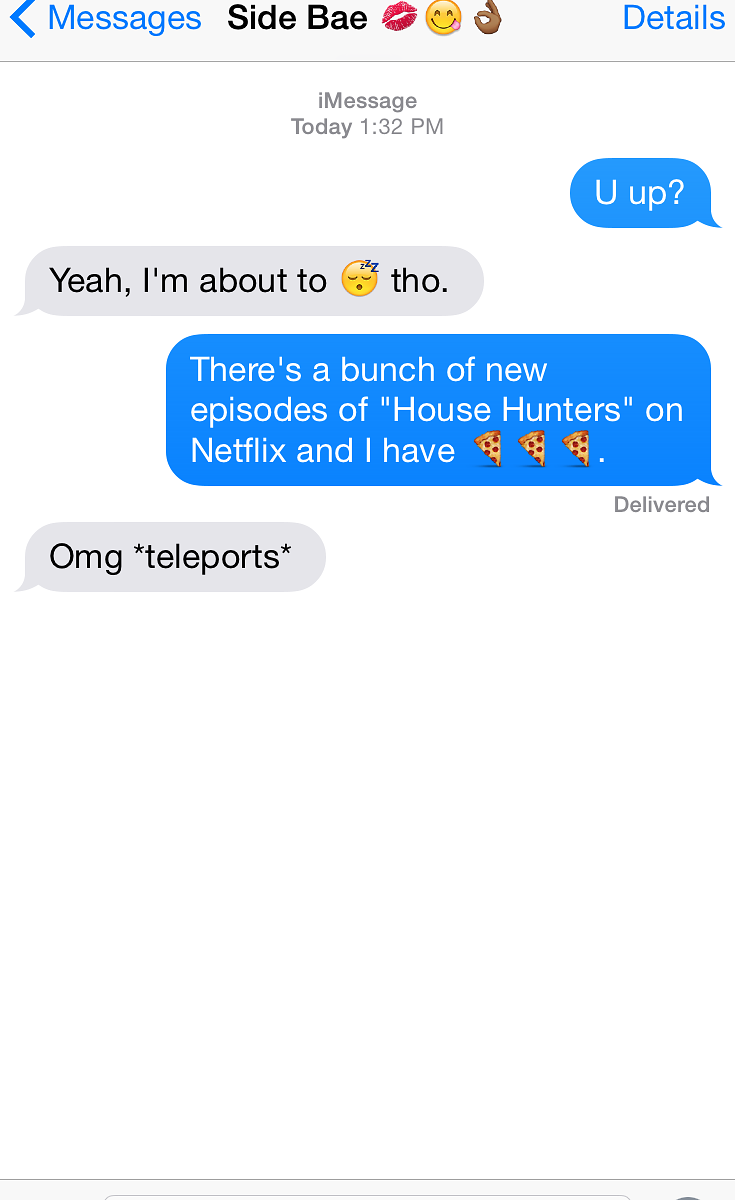
Task: Tap the middle pizza emoji
Action: click(532, 450)
